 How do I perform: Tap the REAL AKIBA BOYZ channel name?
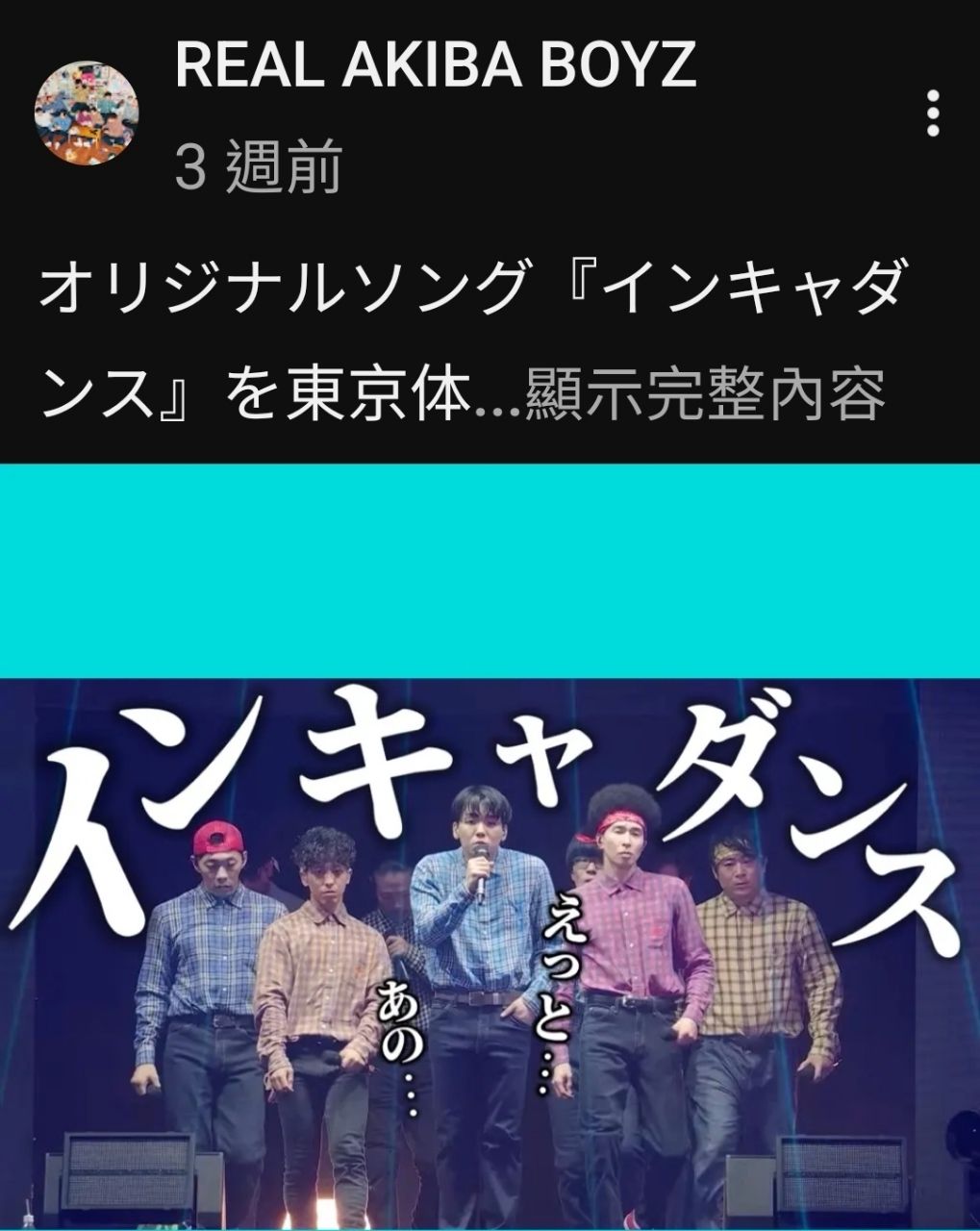click(436, 65)
